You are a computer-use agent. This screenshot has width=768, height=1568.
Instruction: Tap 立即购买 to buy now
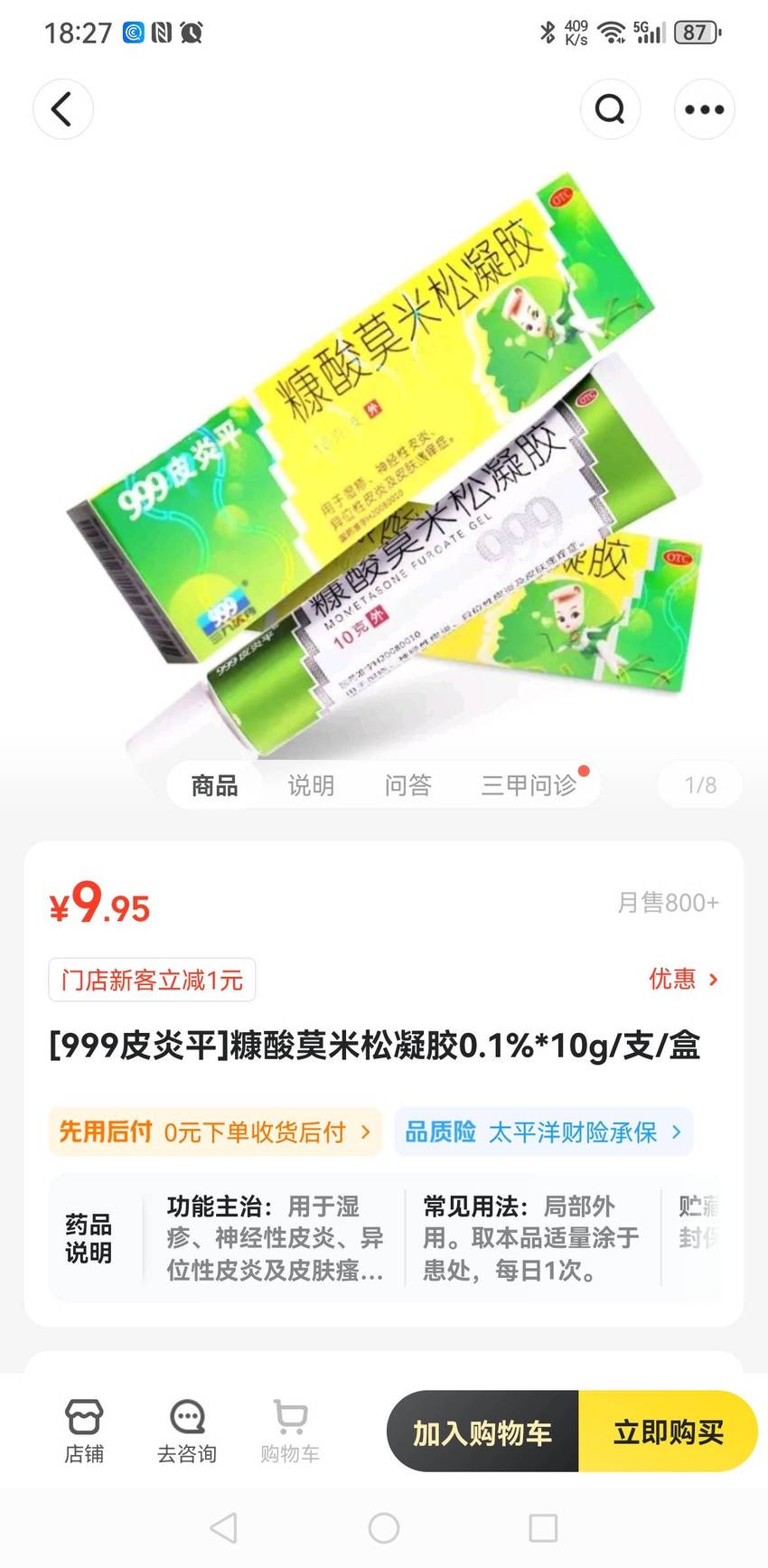click(x=669, y=1432)
